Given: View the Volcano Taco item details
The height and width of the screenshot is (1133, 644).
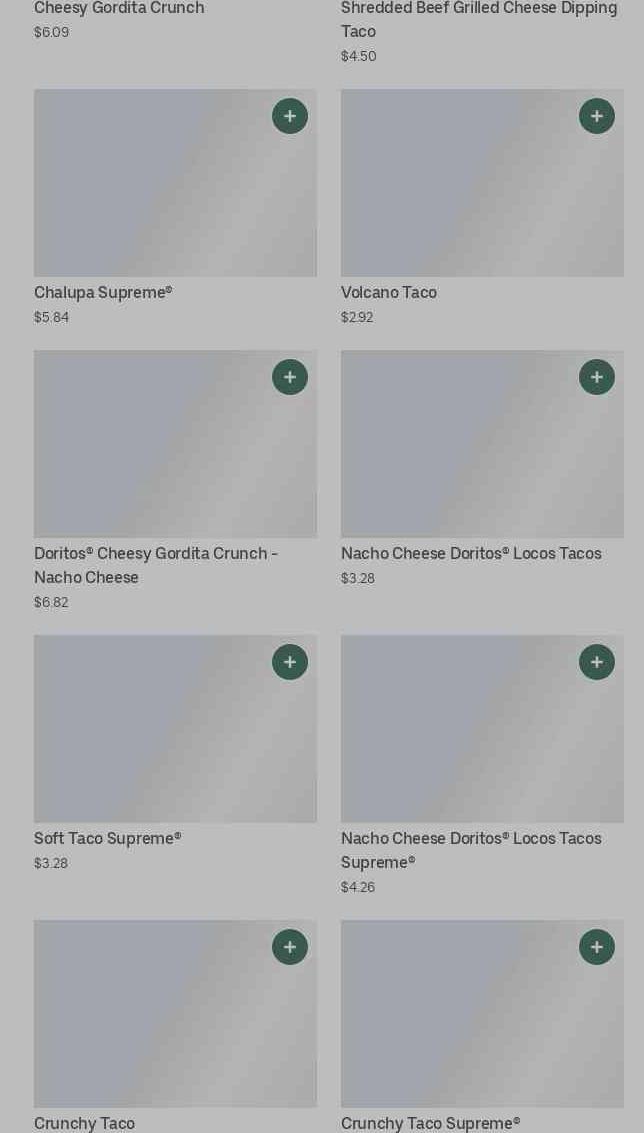Looking at the screenshot, I should pyautogui.click(x=482, y=208).
